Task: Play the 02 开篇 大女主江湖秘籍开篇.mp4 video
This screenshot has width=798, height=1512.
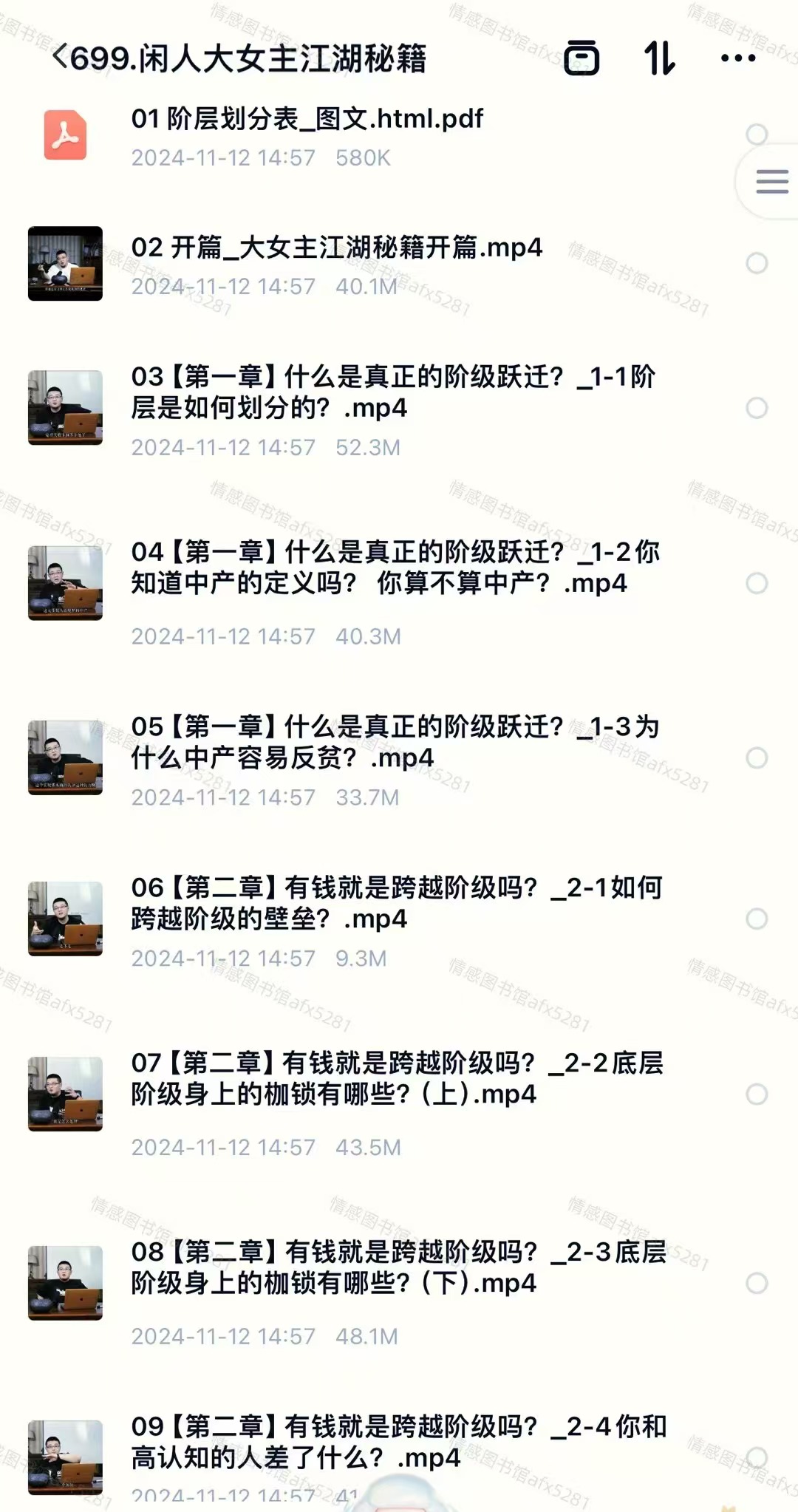Action: [x=336, y=248]
